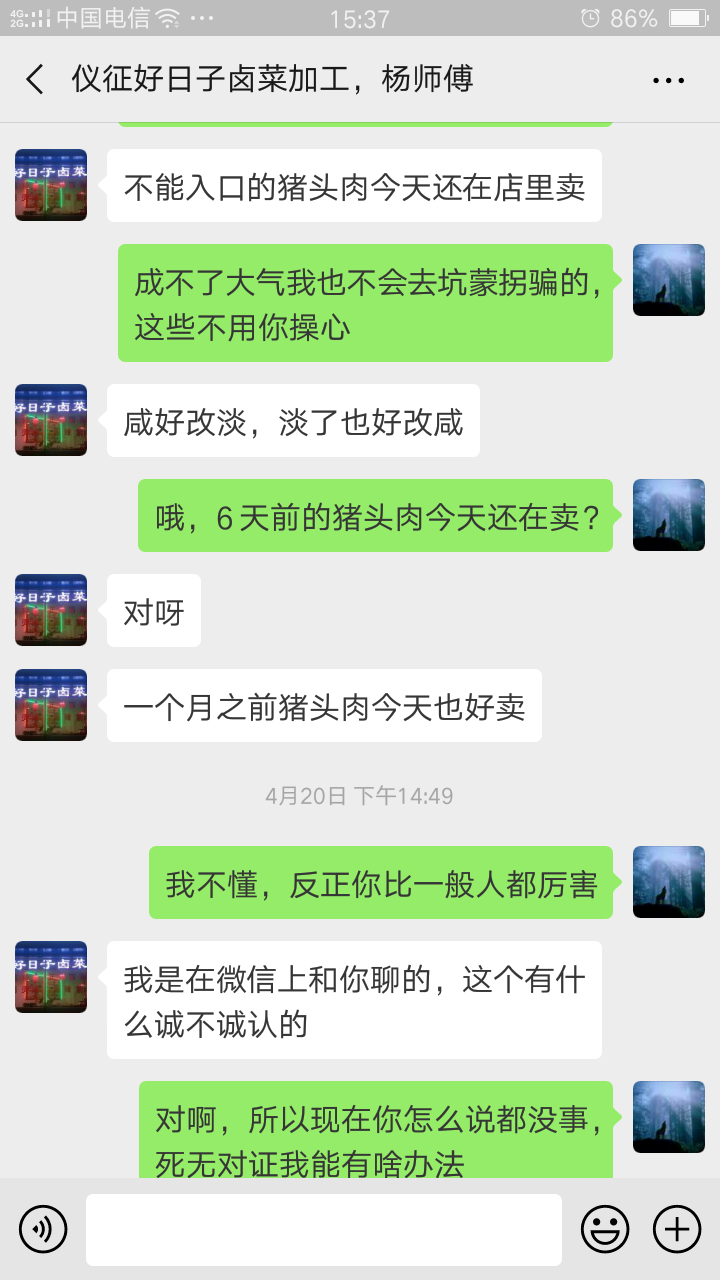
Task: Open the chat's three-dot menu
Action: click(668, 81)
